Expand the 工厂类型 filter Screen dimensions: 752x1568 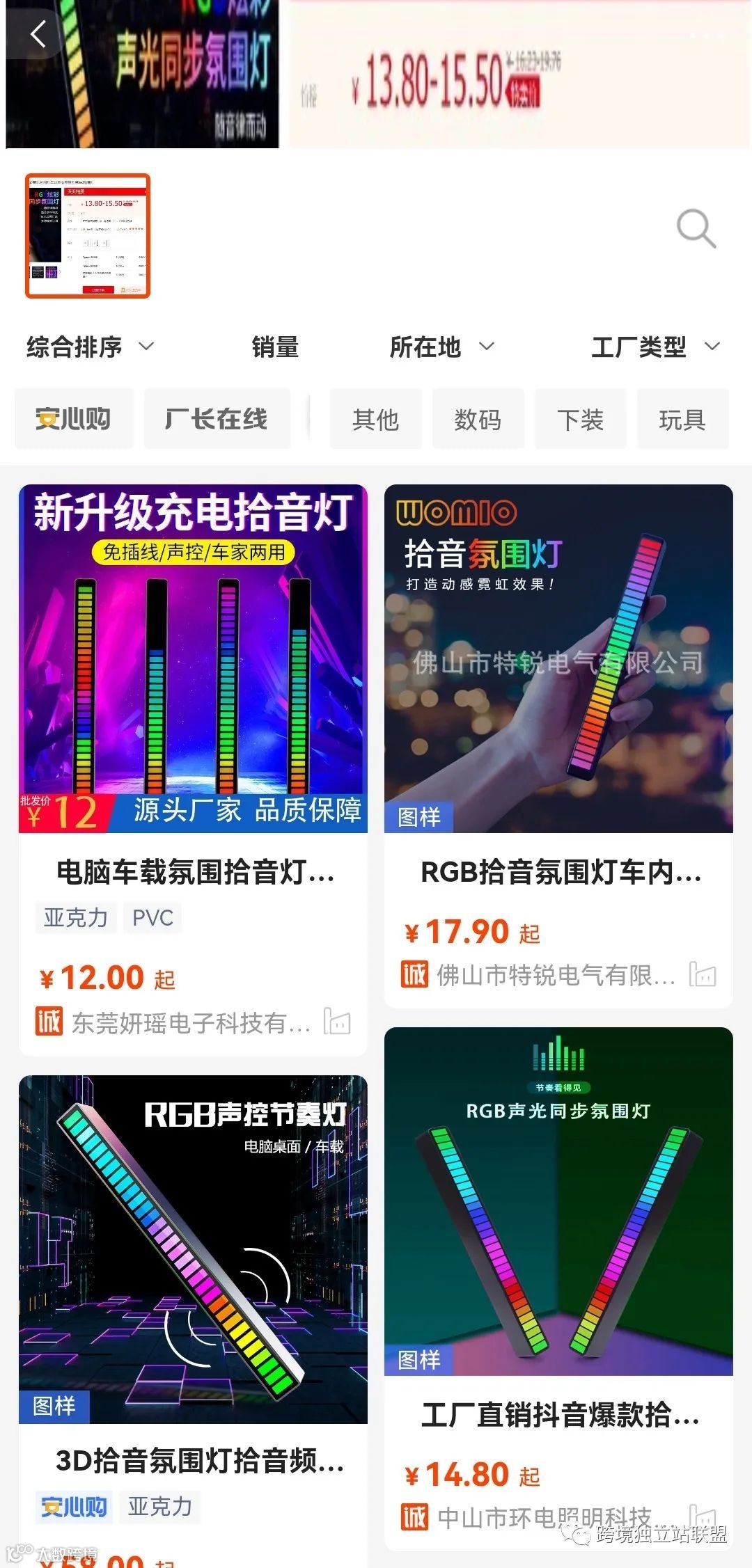coord(654,347)
